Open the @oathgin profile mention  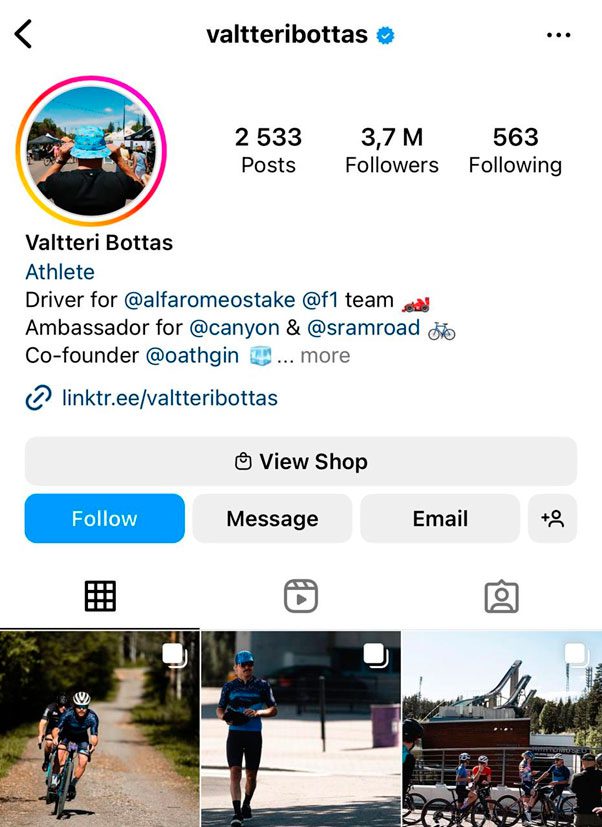point(193,355)
